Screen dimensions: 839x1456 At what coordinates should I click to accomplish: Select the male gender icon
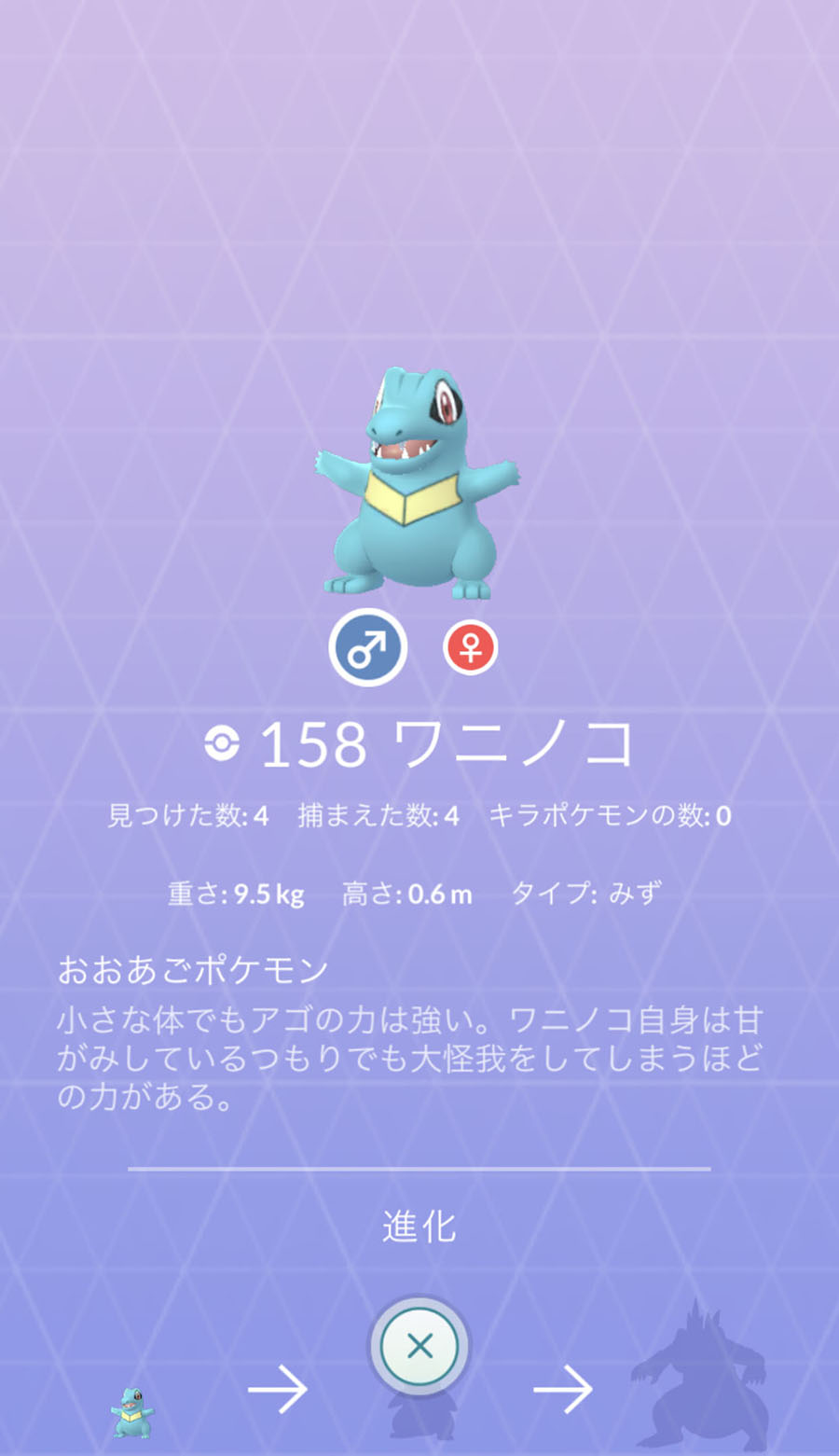[367, 647]
